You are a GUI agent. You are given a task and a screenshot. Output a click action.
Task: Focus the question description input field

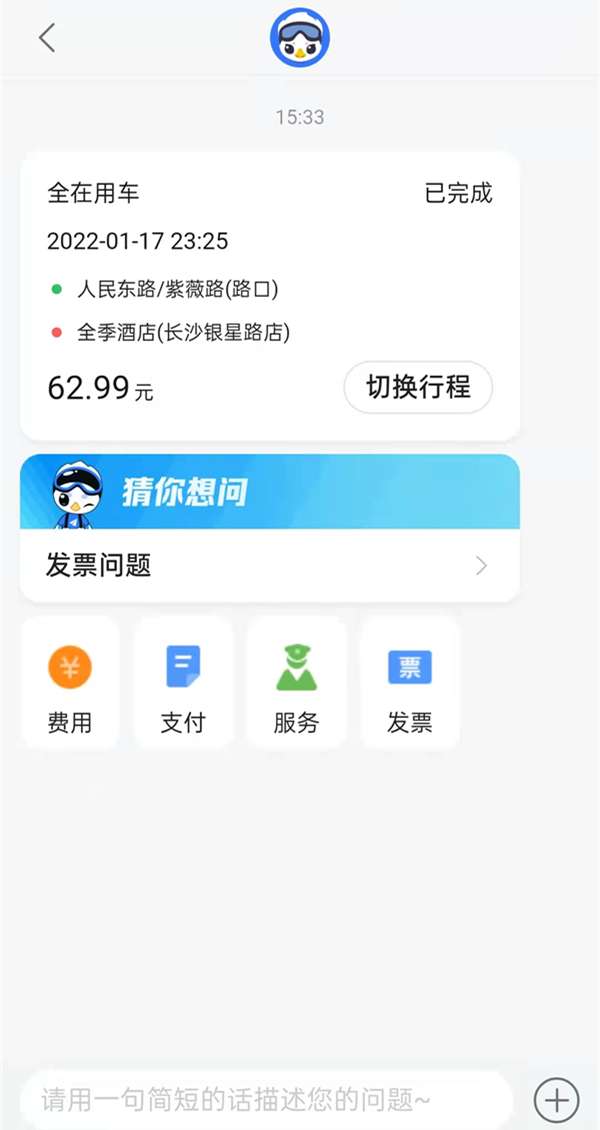(265, 1100)
